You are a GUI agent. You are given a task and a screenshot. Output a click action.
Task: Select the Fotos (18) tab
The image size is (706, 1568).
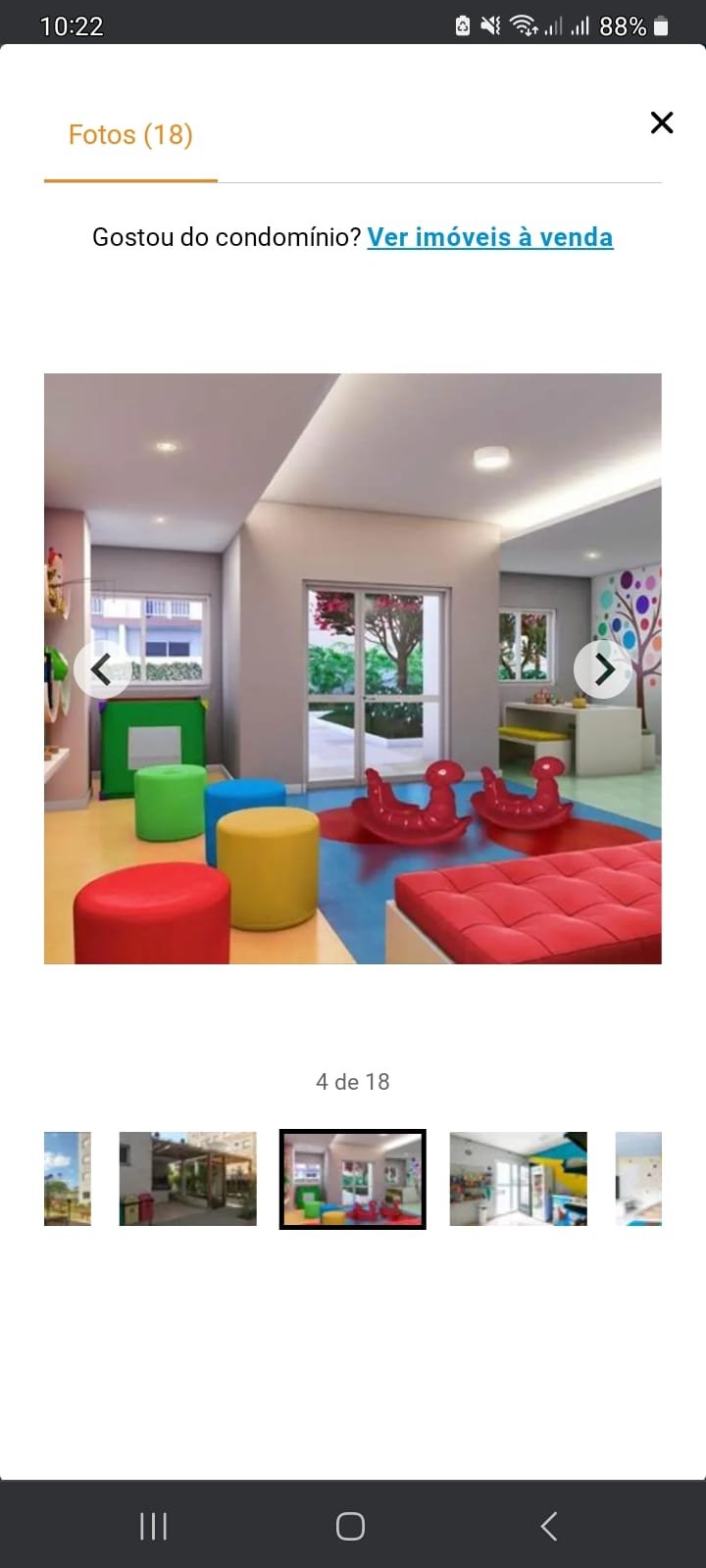[130, 134]
